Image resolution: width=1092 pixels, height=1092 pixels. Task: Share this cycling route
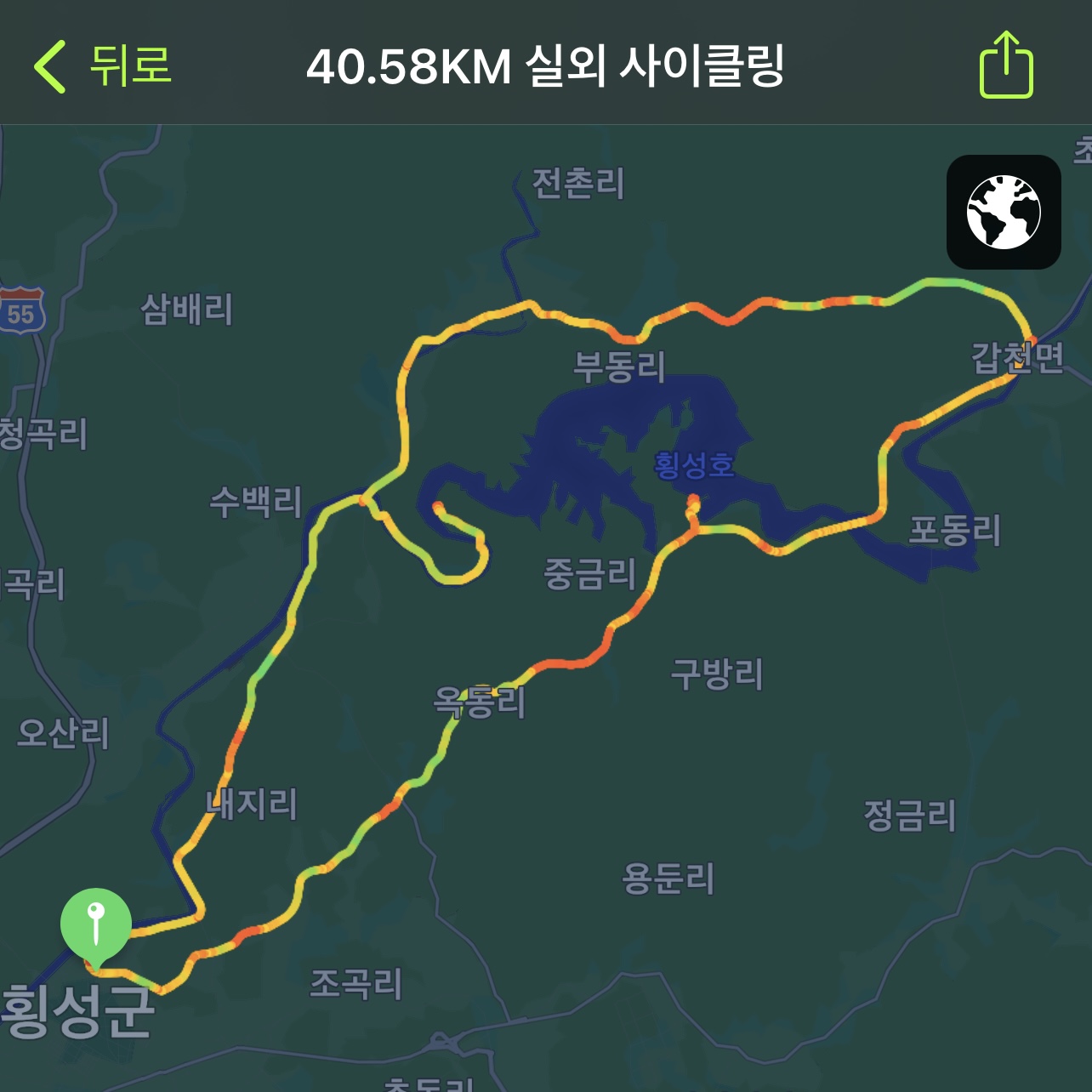pos(1006,65)
